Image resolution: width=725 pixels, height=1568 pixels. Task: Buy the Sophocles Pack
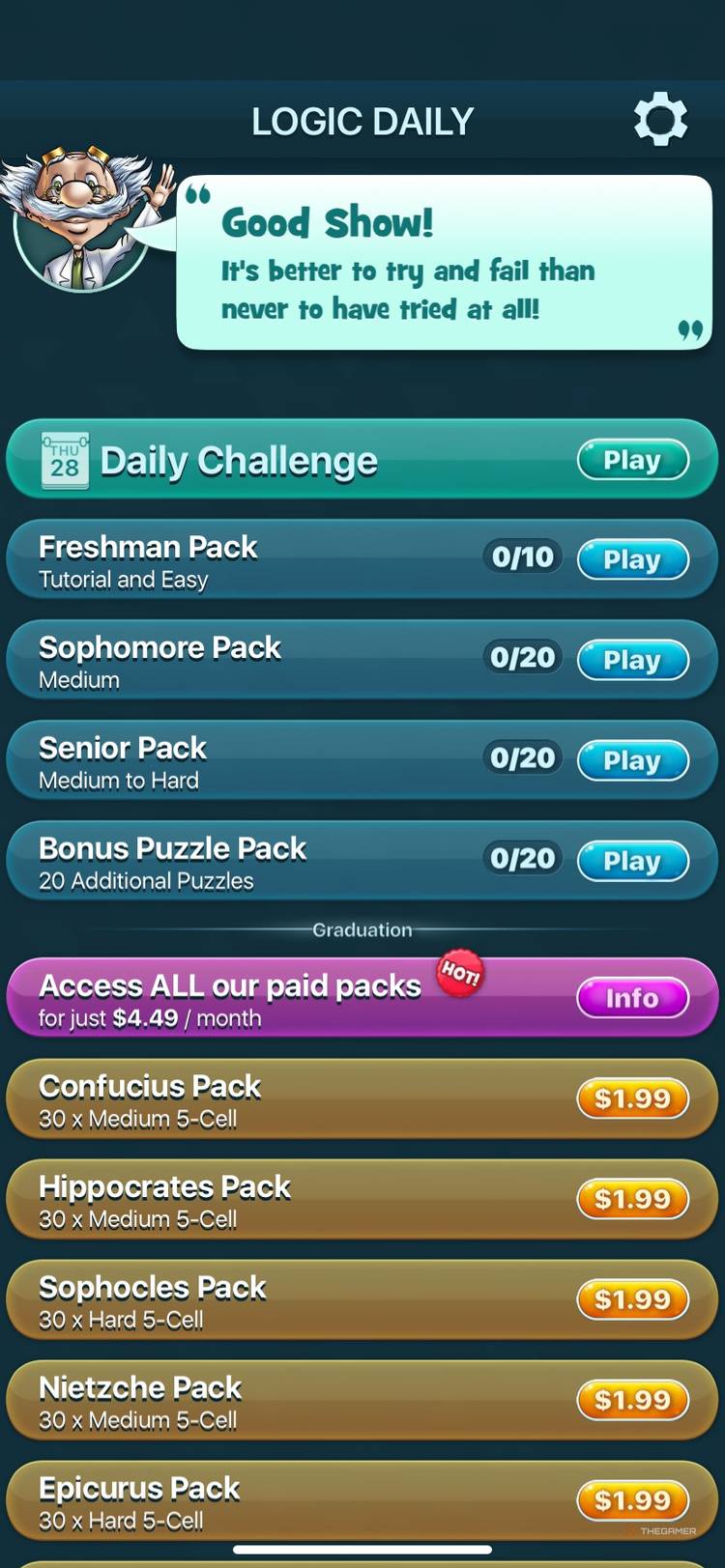[632, 1299]
